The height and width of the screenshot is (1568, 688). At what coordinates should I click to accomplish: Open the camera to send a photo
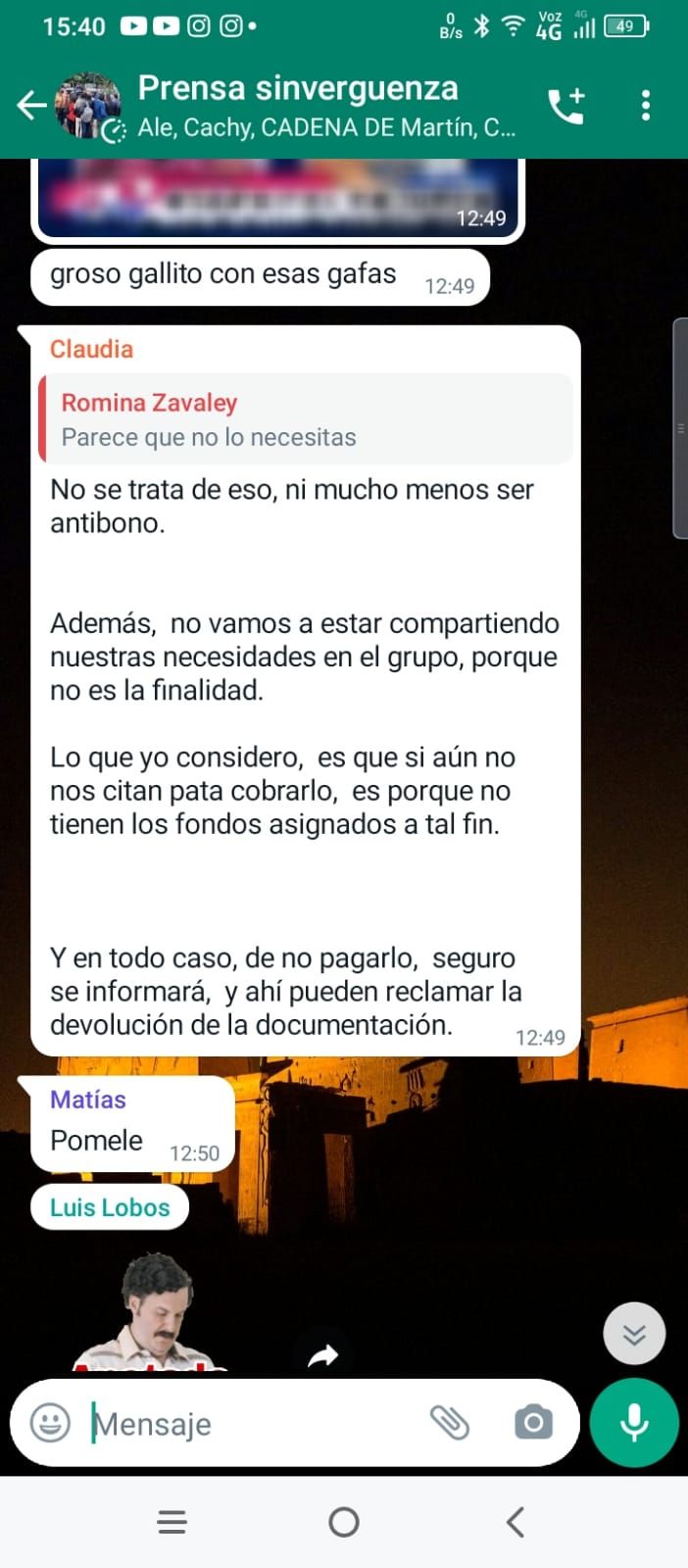tap(533, 1422)
